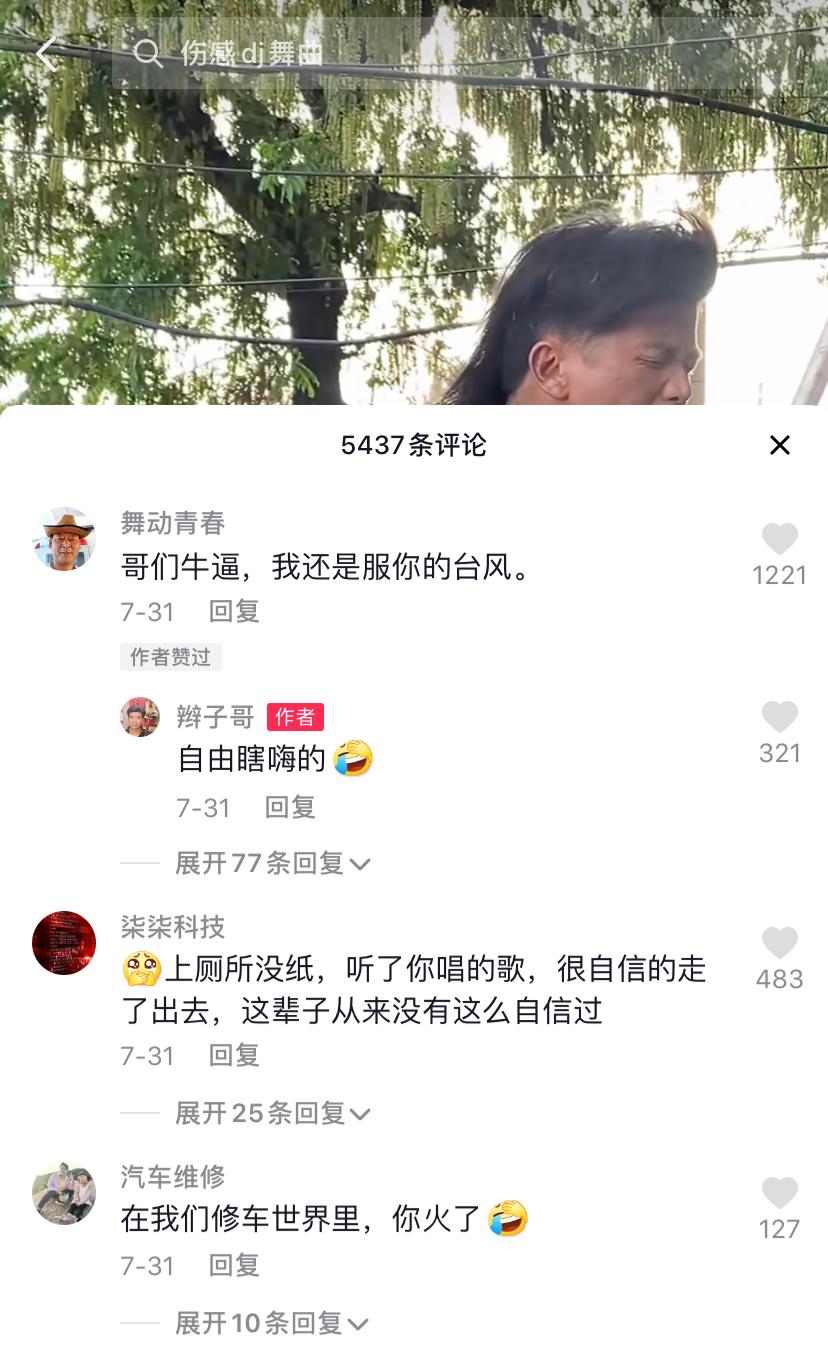Tap the 5437条评论 comments header
This screenshot has height=1348, width=828.
[414, 446]
